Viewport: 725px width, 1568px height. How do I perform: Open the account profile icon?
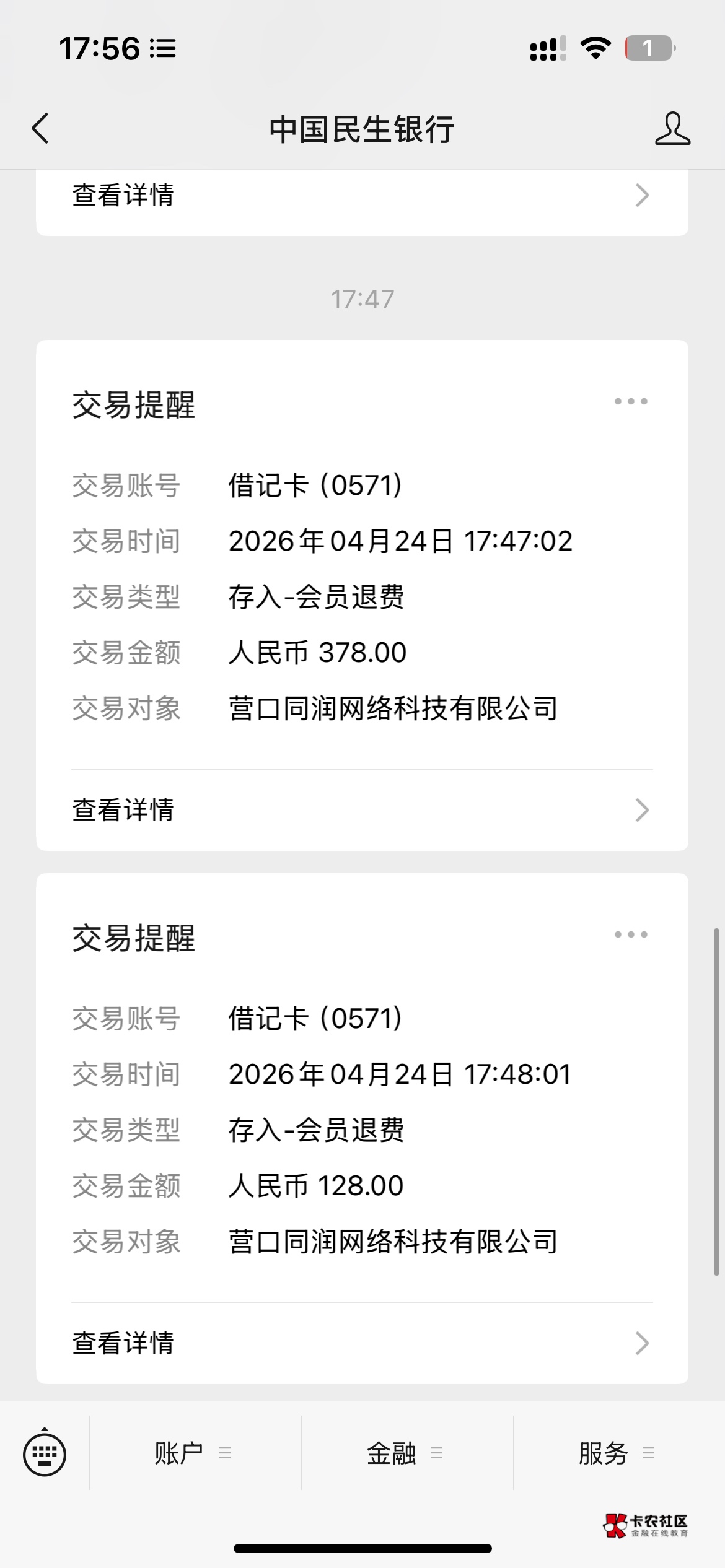pos(672,129)
